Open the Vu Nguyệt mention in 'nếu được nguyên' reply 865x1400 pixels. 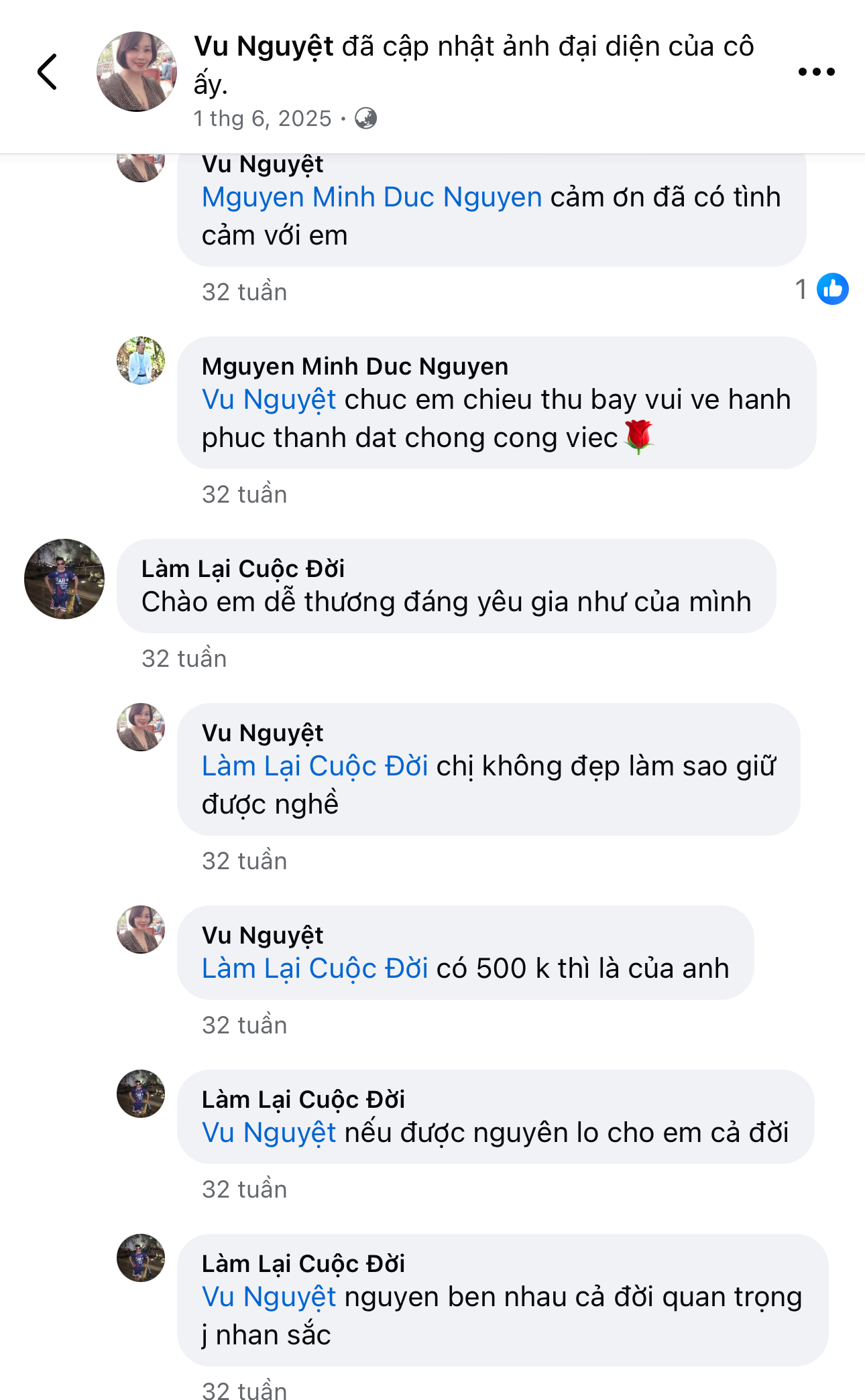(269, 1133)
